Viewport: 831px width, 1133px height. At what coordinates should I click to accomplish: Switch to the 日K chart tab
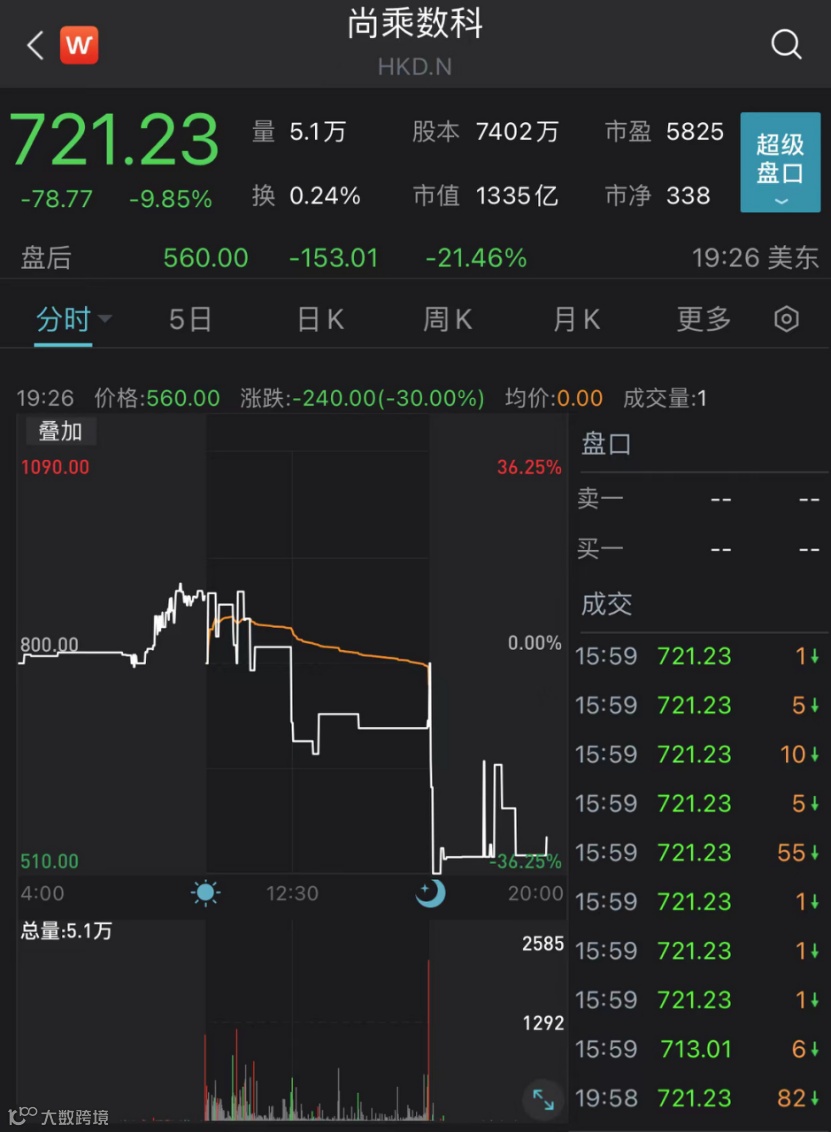click(320, 320)
